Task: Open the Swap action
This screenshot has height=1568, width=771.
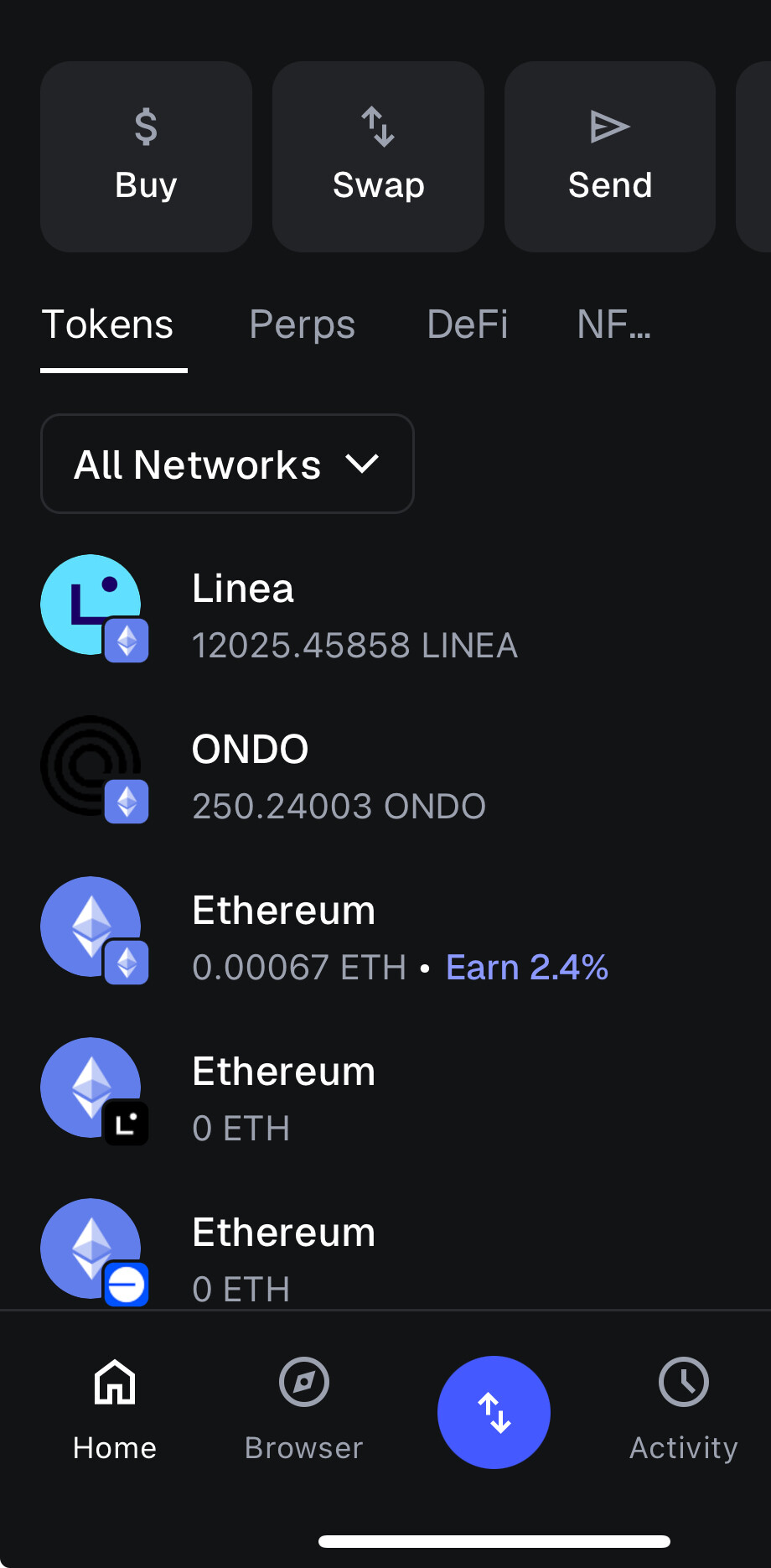Action: tap(378, 157)
